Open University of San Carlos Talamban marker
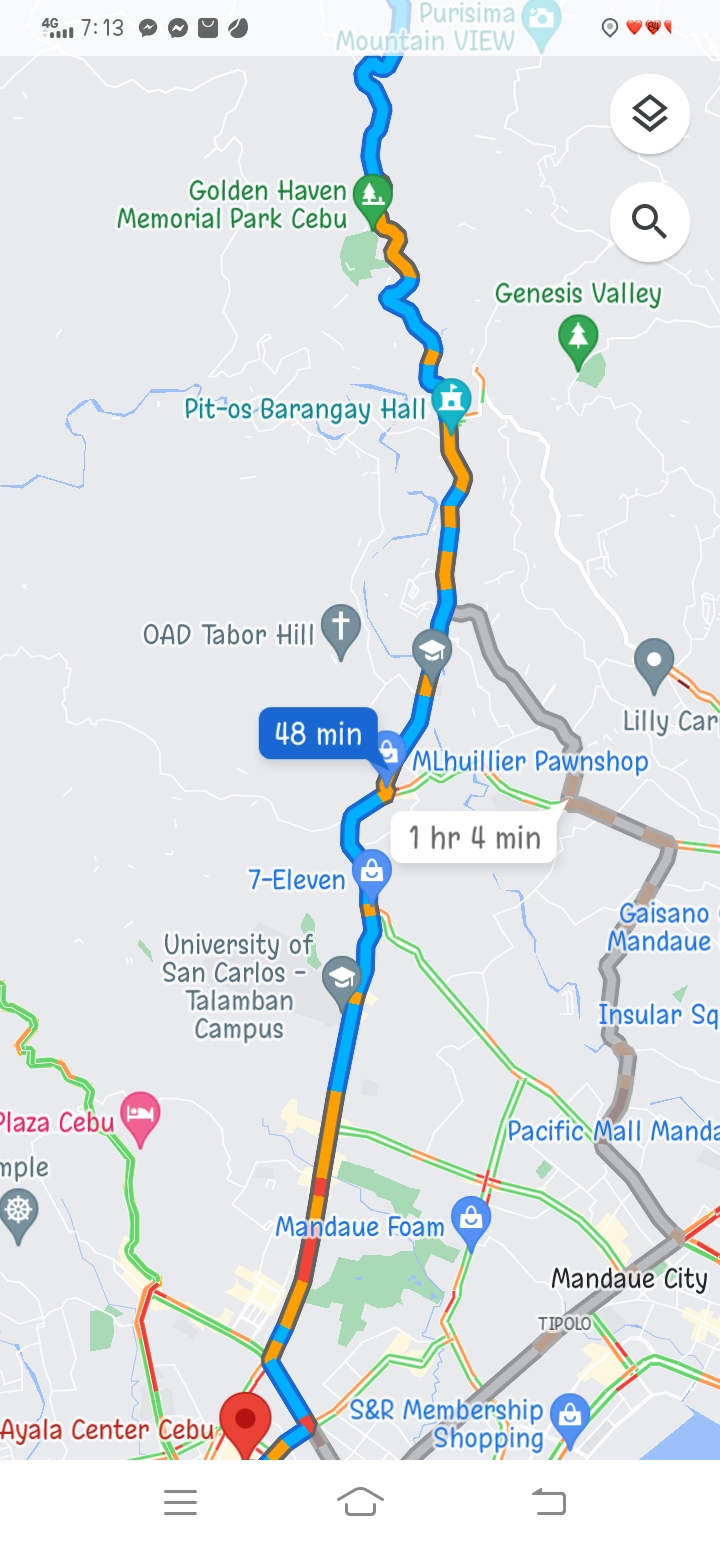720x1544 pixels. click(342, 978)
